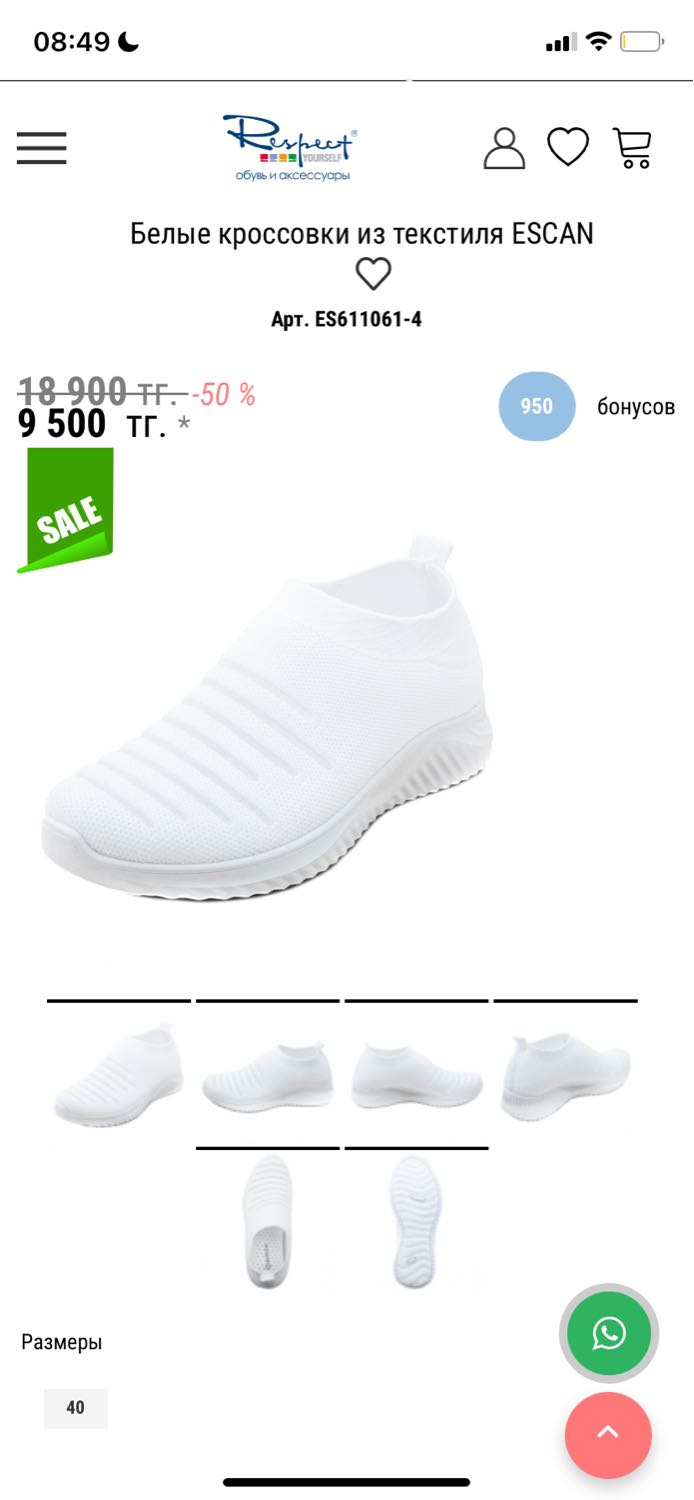Tap the red scroll-to-top arrow button
The width and height of the screenshot is (694, 1500).
[608, 1435]
